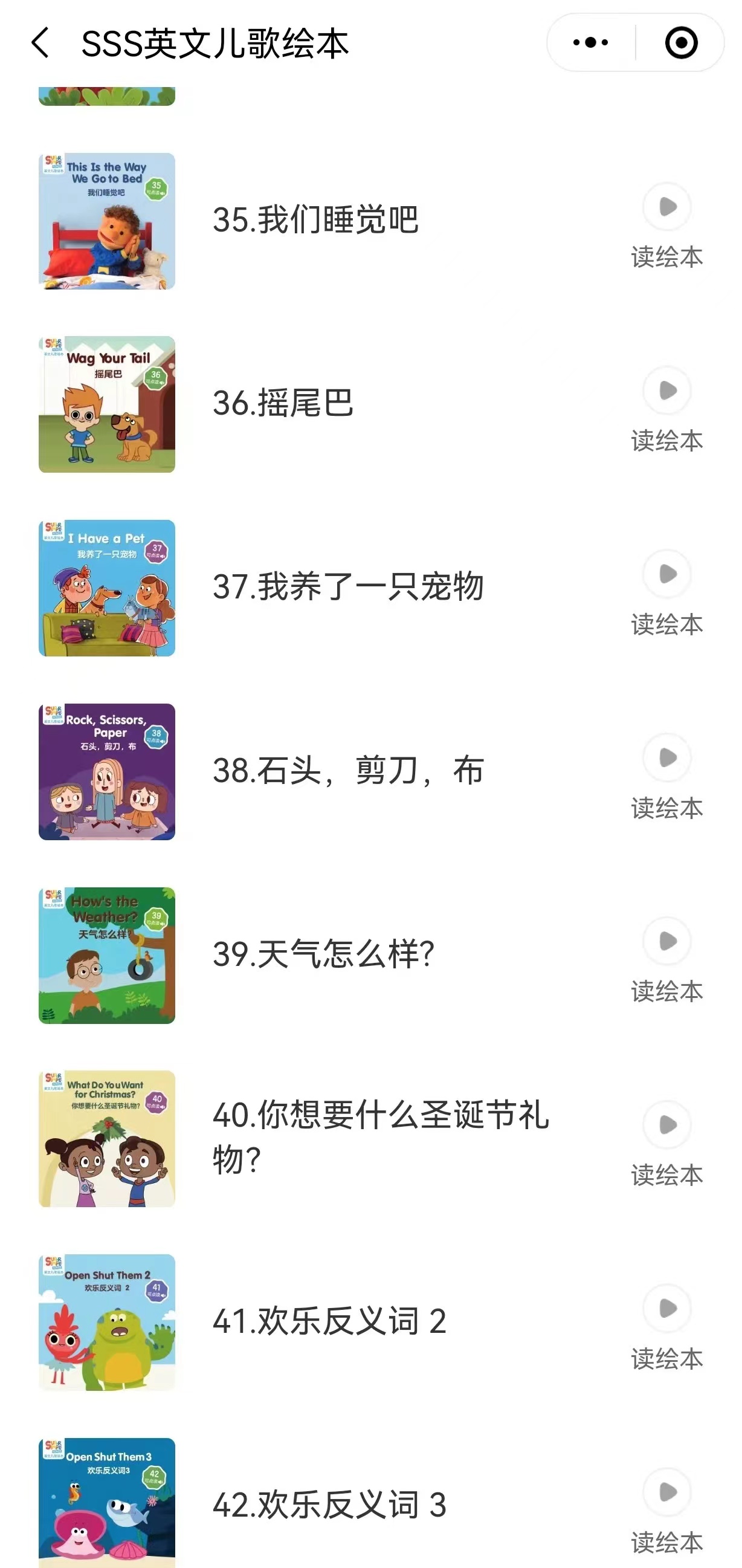Play 读绘本 for 40.你想要什么圣诞节礼物?
Screen dimensions: 742x1568
pyautogui.click(x=667, y=1125)
